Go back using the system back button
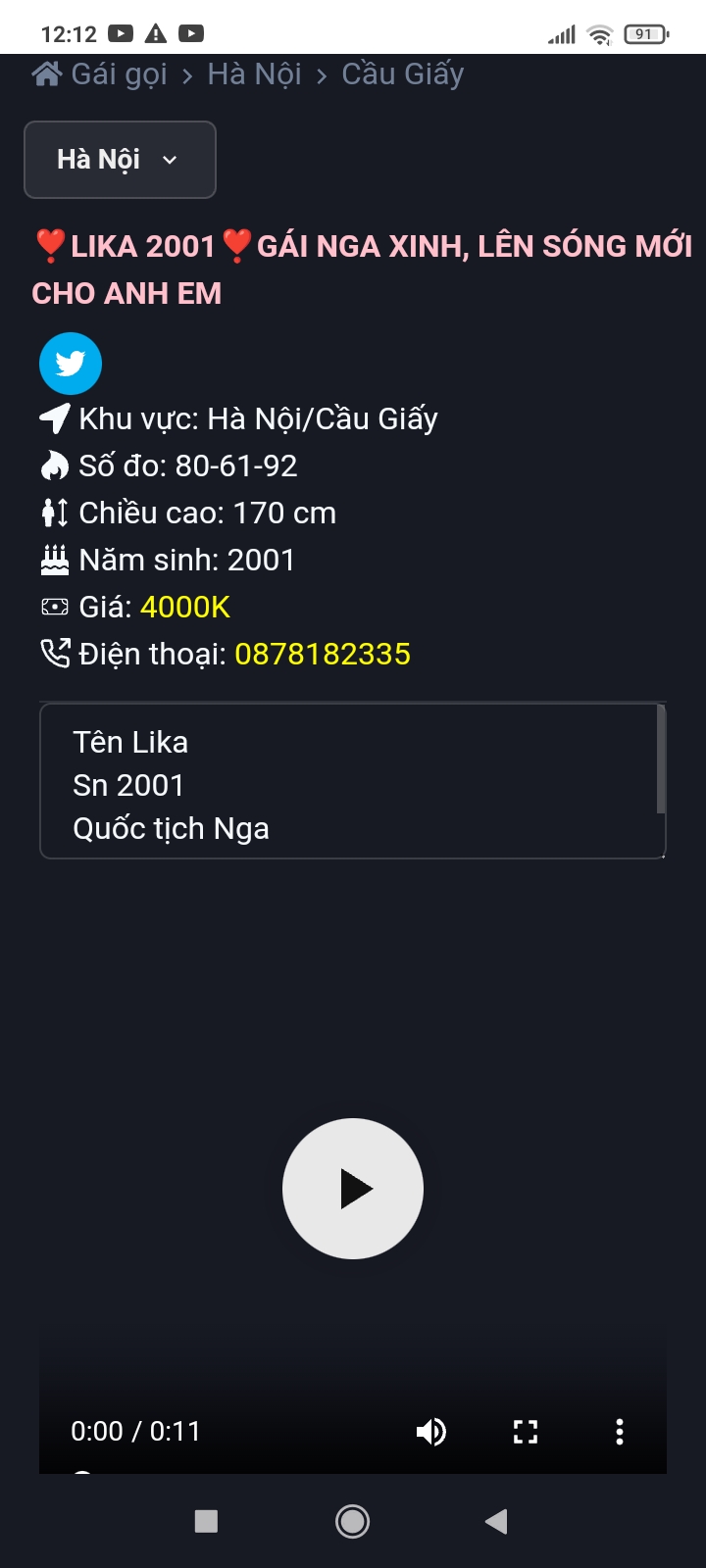This screenshot has height=1568, width=706. [x=496, y=1521]
